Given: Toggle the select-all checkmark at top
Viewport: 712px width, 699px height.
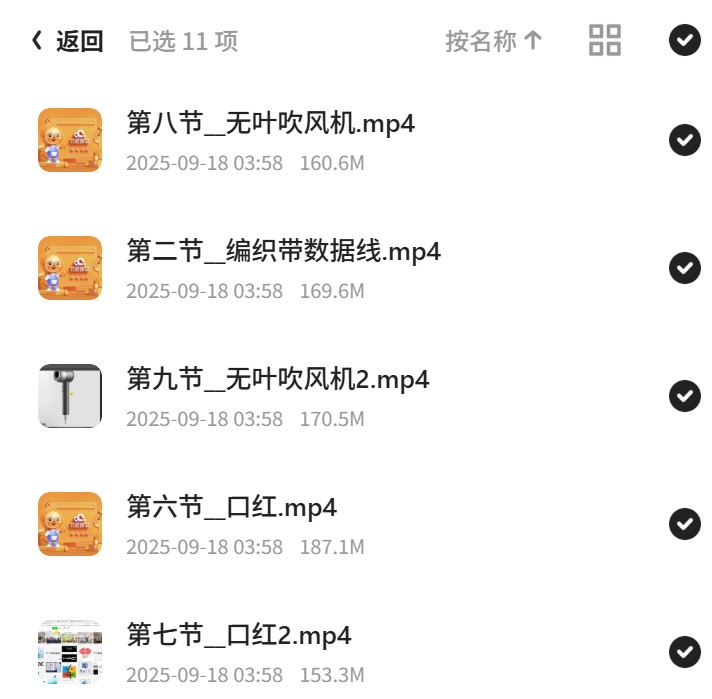Looking at the screenshot, I should [685, 40].
